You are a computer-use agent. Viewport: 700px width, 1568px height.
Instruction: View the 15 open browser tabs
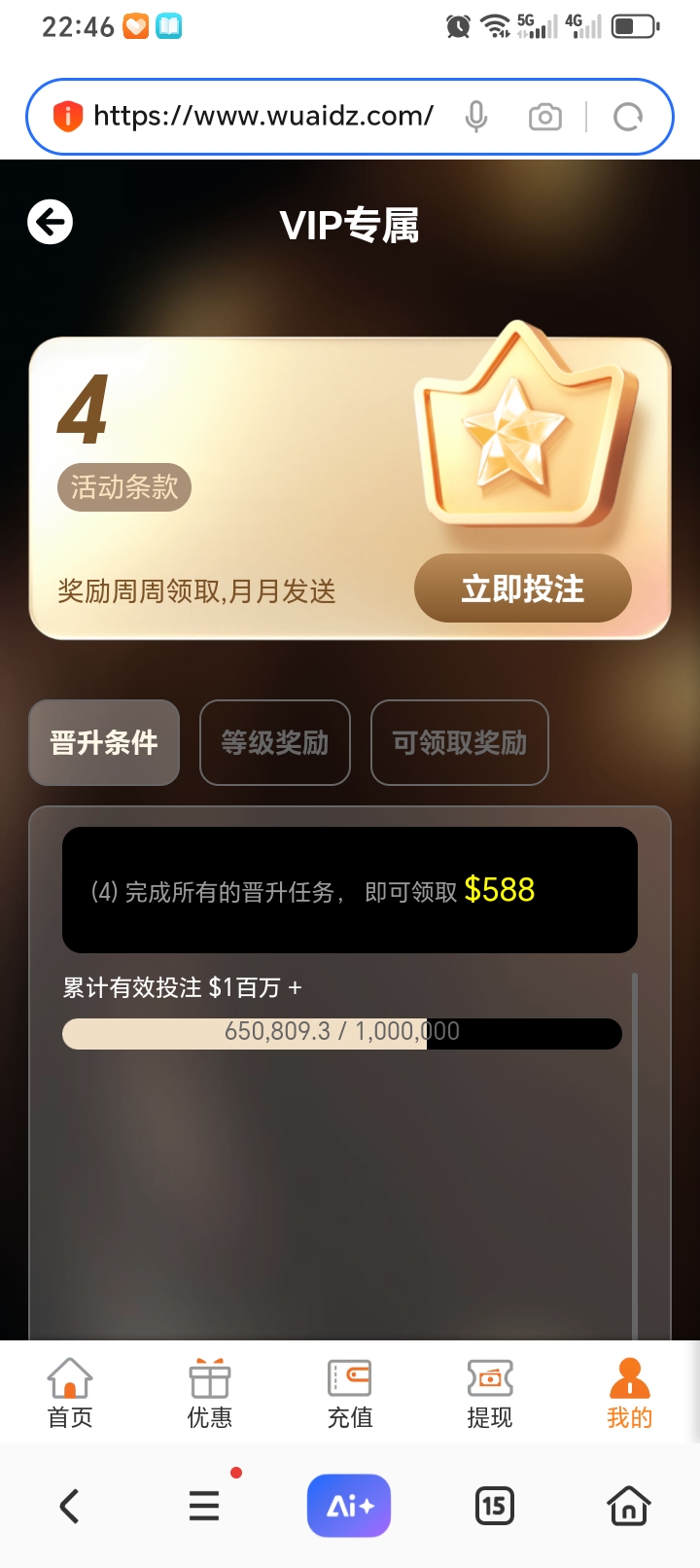click(494, 1506)
